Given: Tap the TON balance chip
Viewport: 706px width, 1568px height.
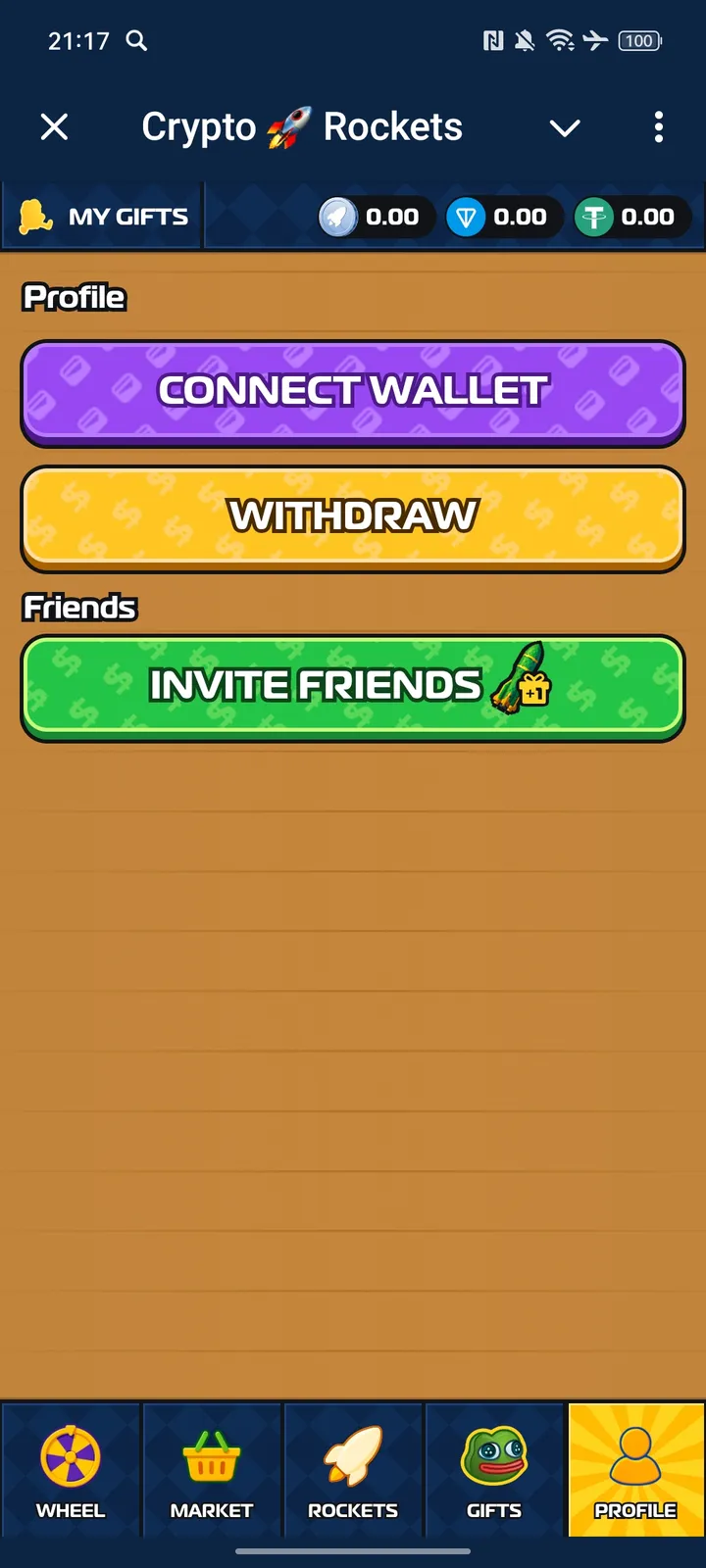Looking at the screenshot, I should click(x=502, y=217).
